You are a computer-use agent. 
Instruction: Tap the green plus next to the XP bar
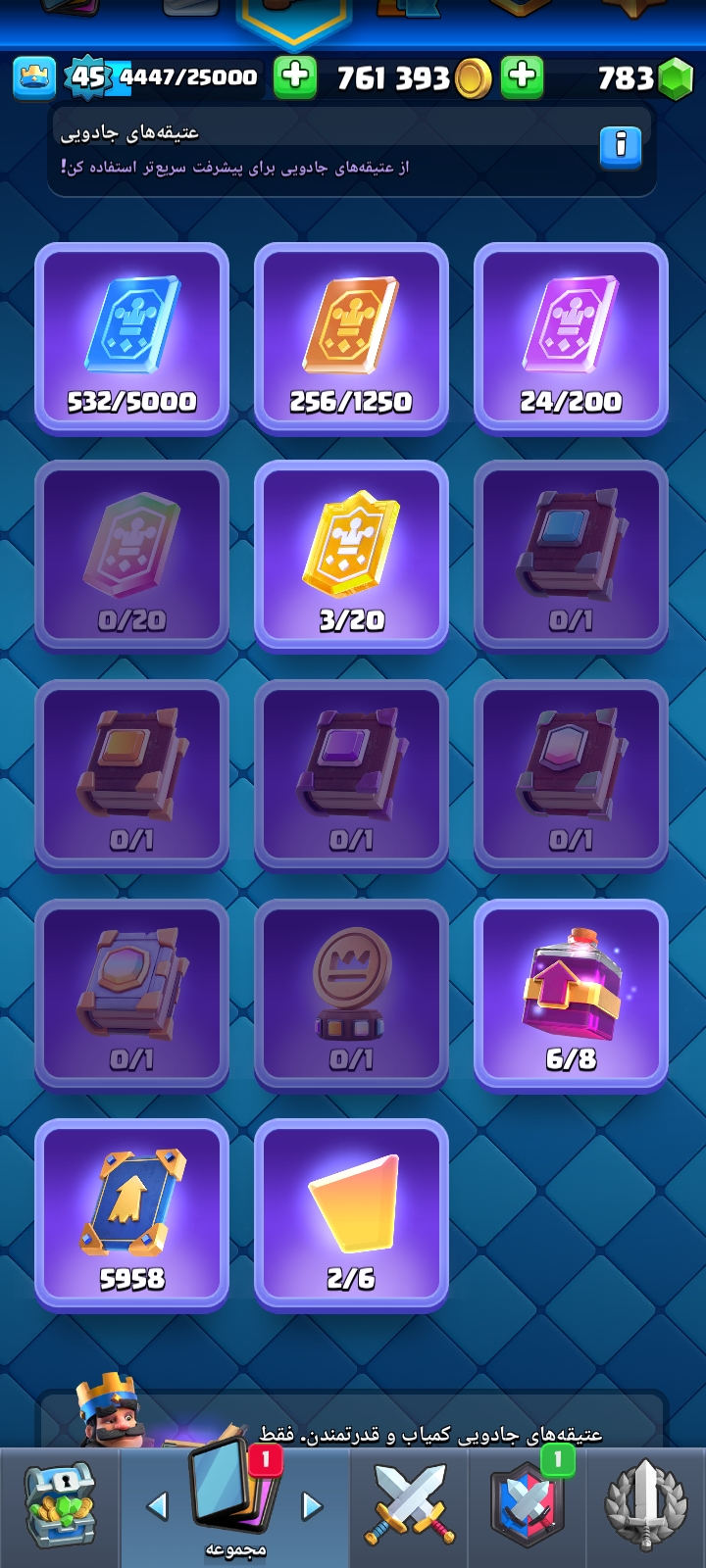tap(295, 77)
